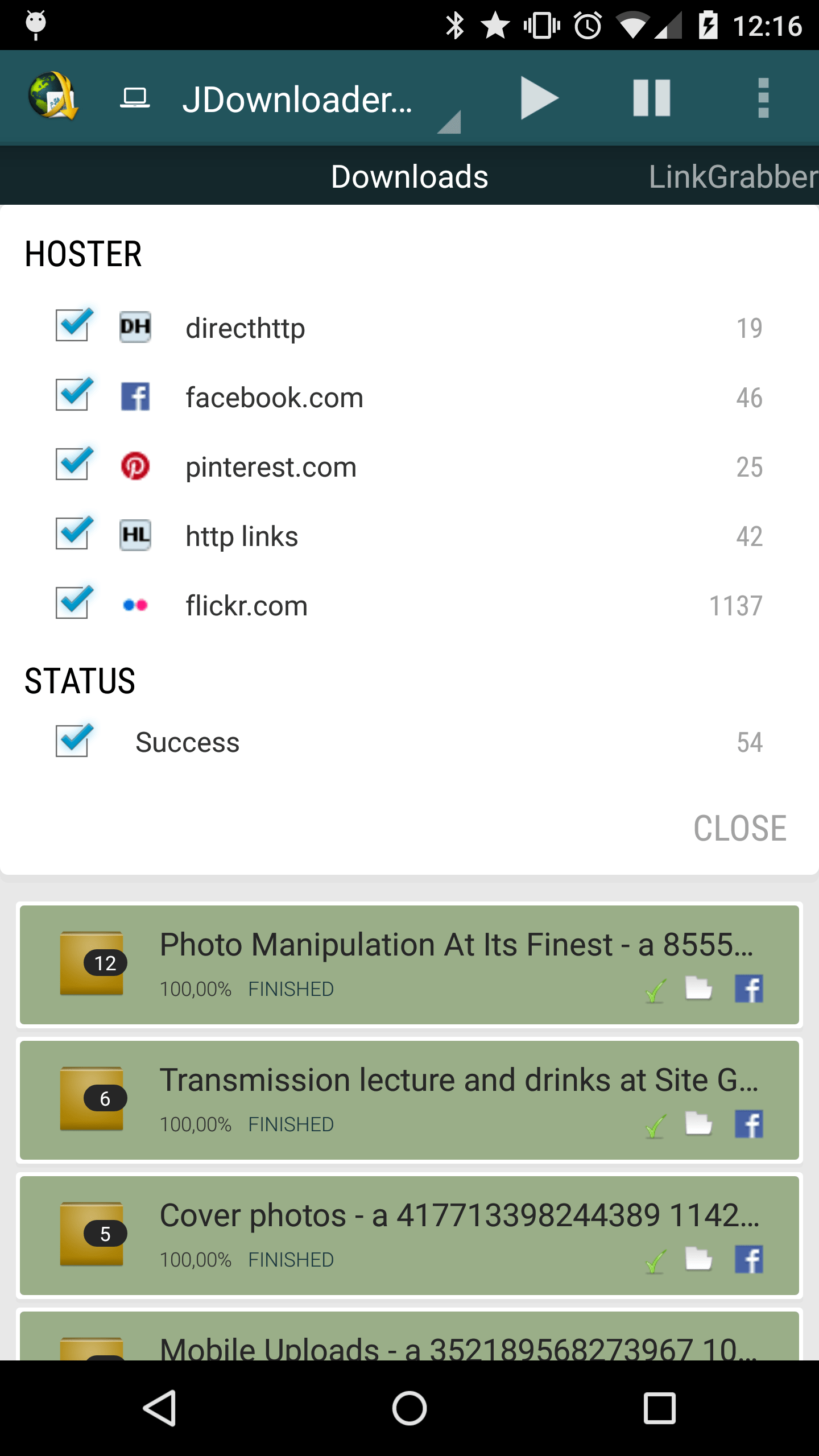Pause downloads with the pause icon
Viewport: 819px width, 1456px height.
[x=651, y=98]
